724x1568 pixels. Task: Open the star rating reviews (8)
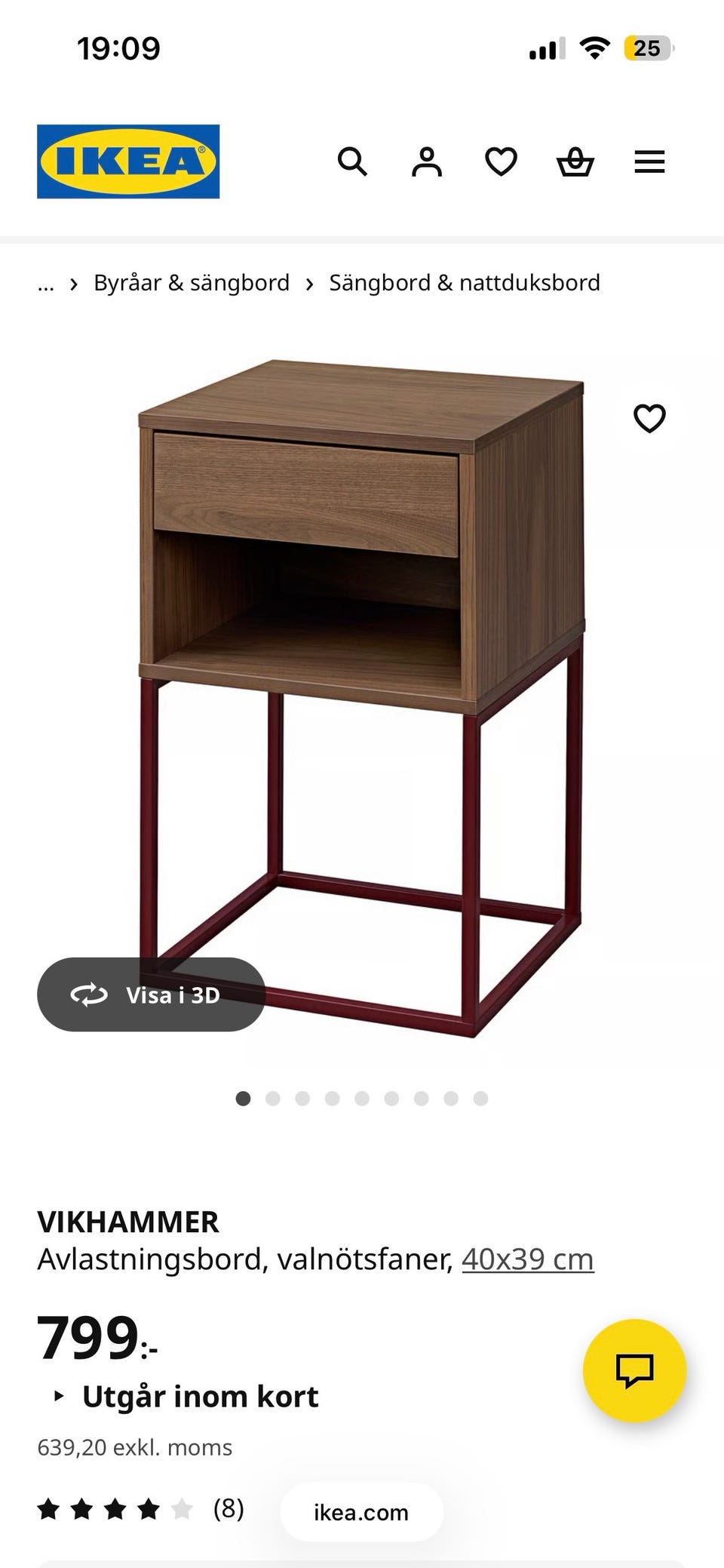coord(141,1509)
